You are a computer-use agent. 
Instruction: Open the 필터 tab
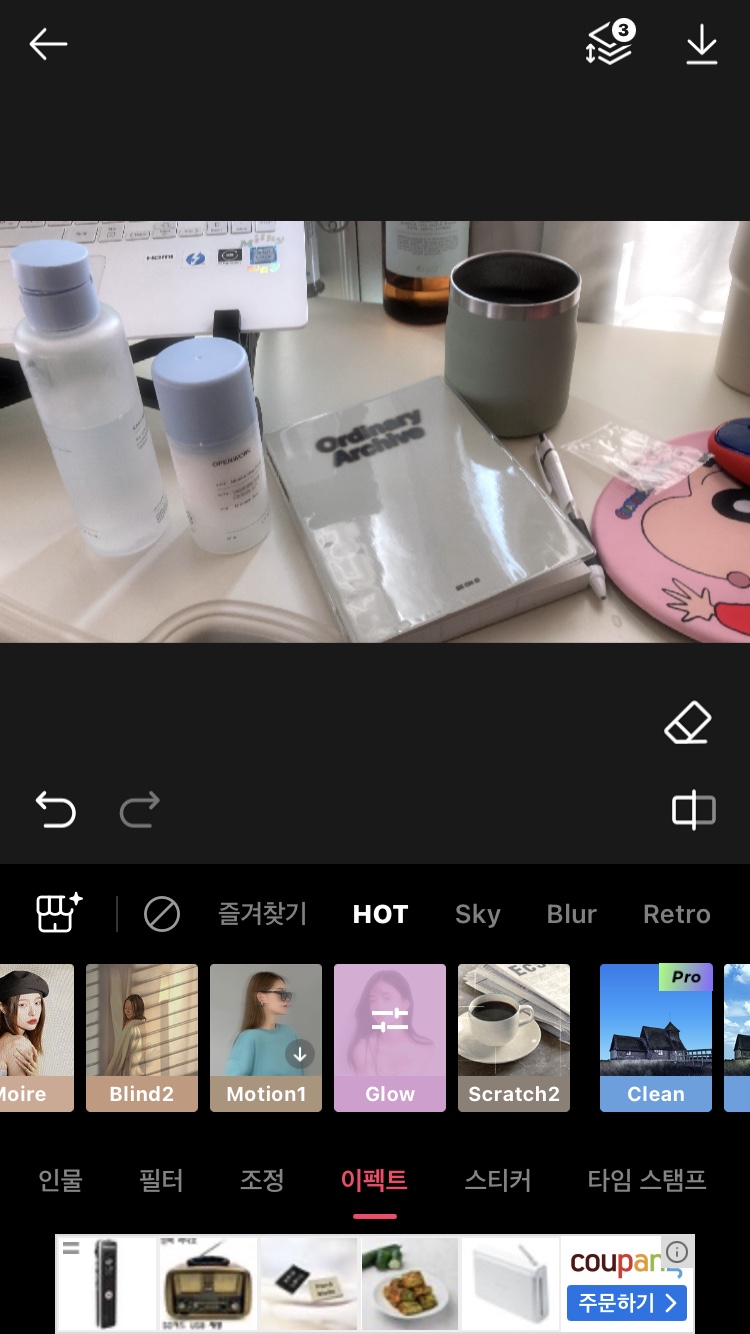point(161,1180)
